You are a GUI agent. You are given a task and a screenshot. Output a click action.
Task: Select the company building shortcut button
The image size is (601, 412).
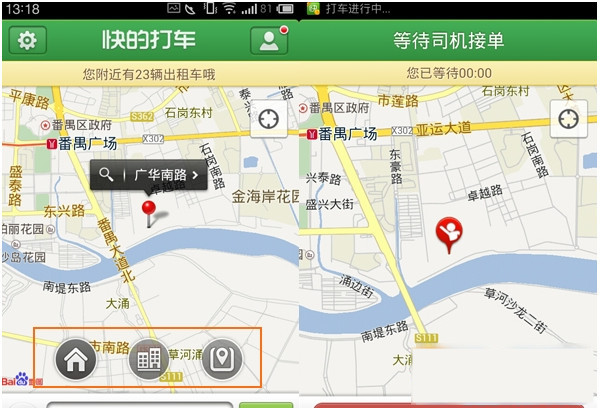tap(149, 359)
